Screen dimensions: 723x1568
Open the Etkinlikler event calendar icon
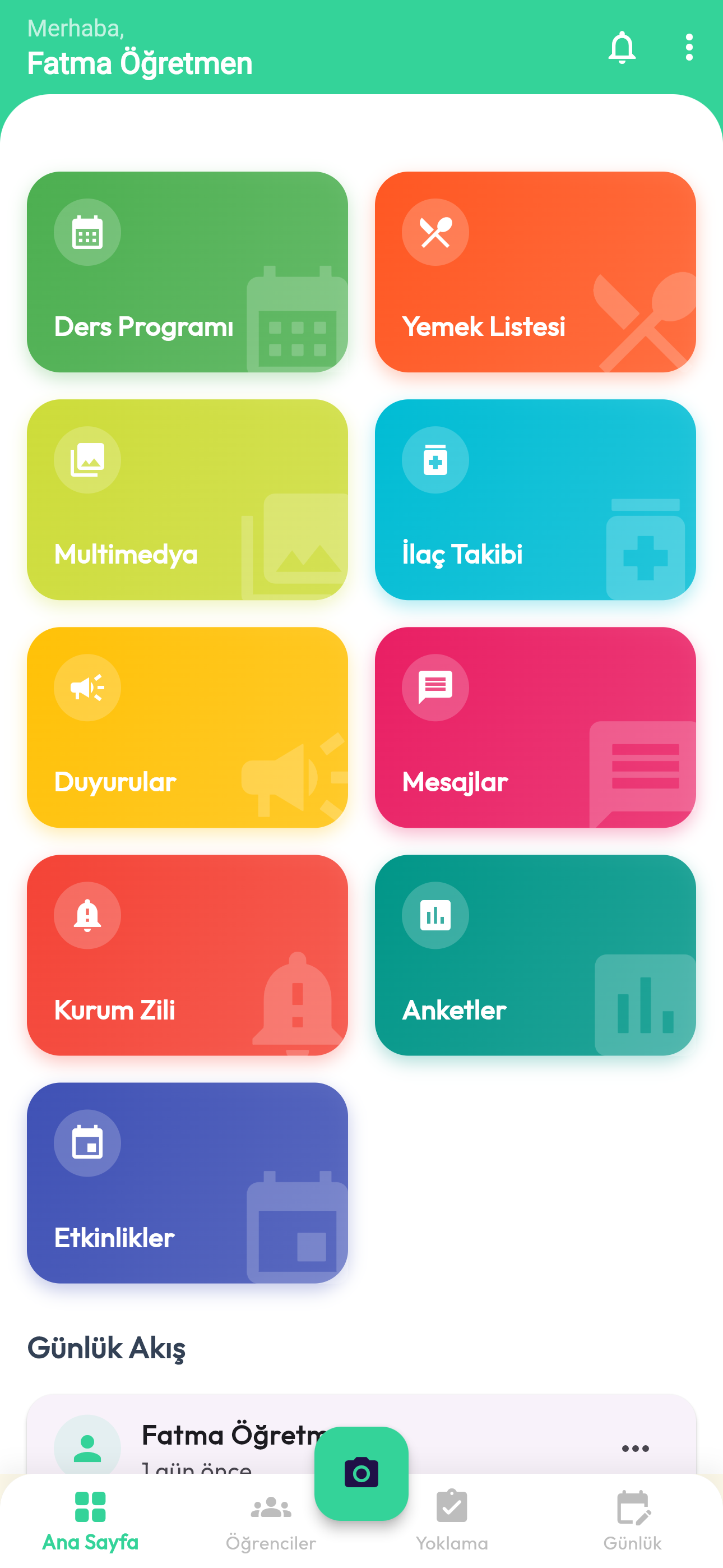point(87,1143)
